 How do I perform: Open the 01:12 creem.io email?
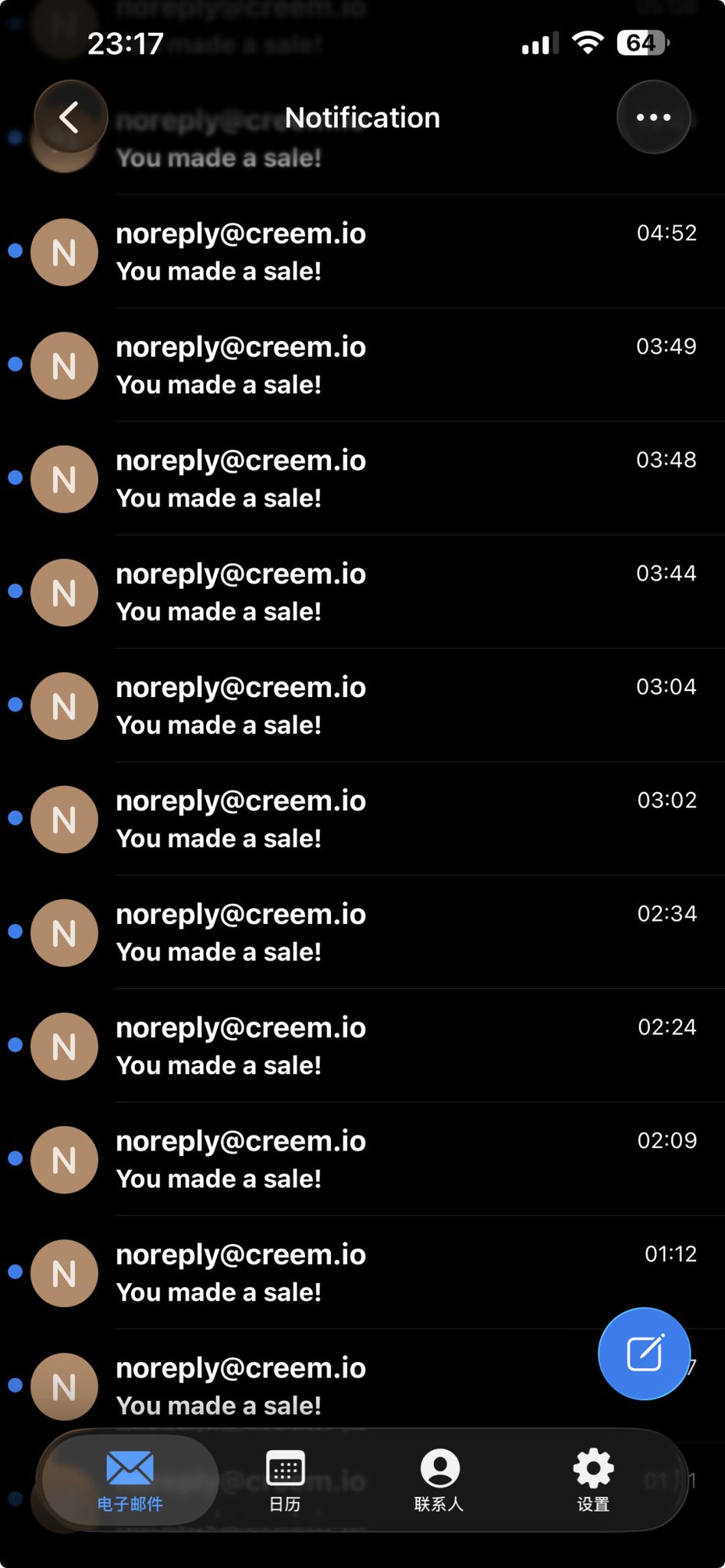pos(362,1272)
